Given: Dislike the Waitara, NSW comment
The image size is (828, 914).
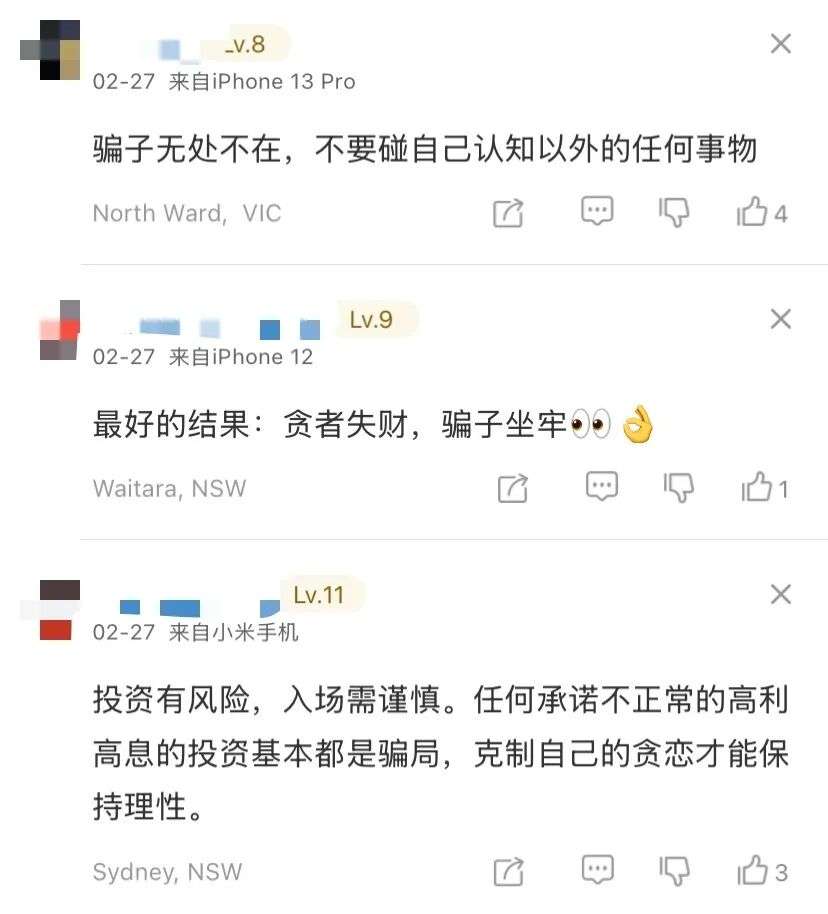Looking at the screenshot, I should click(678, 488).
